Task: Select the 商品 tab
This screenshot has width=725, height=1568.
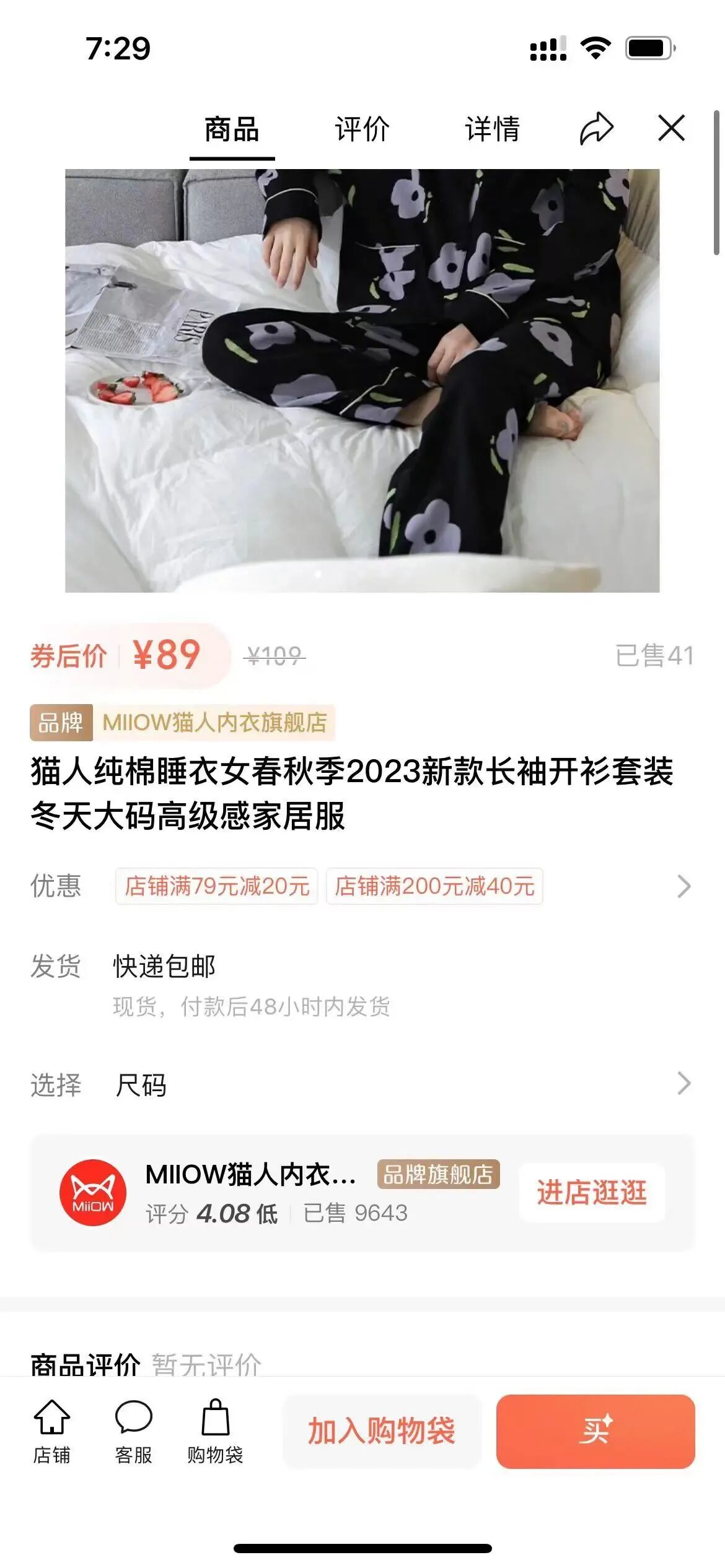Action: pos(232,129)
